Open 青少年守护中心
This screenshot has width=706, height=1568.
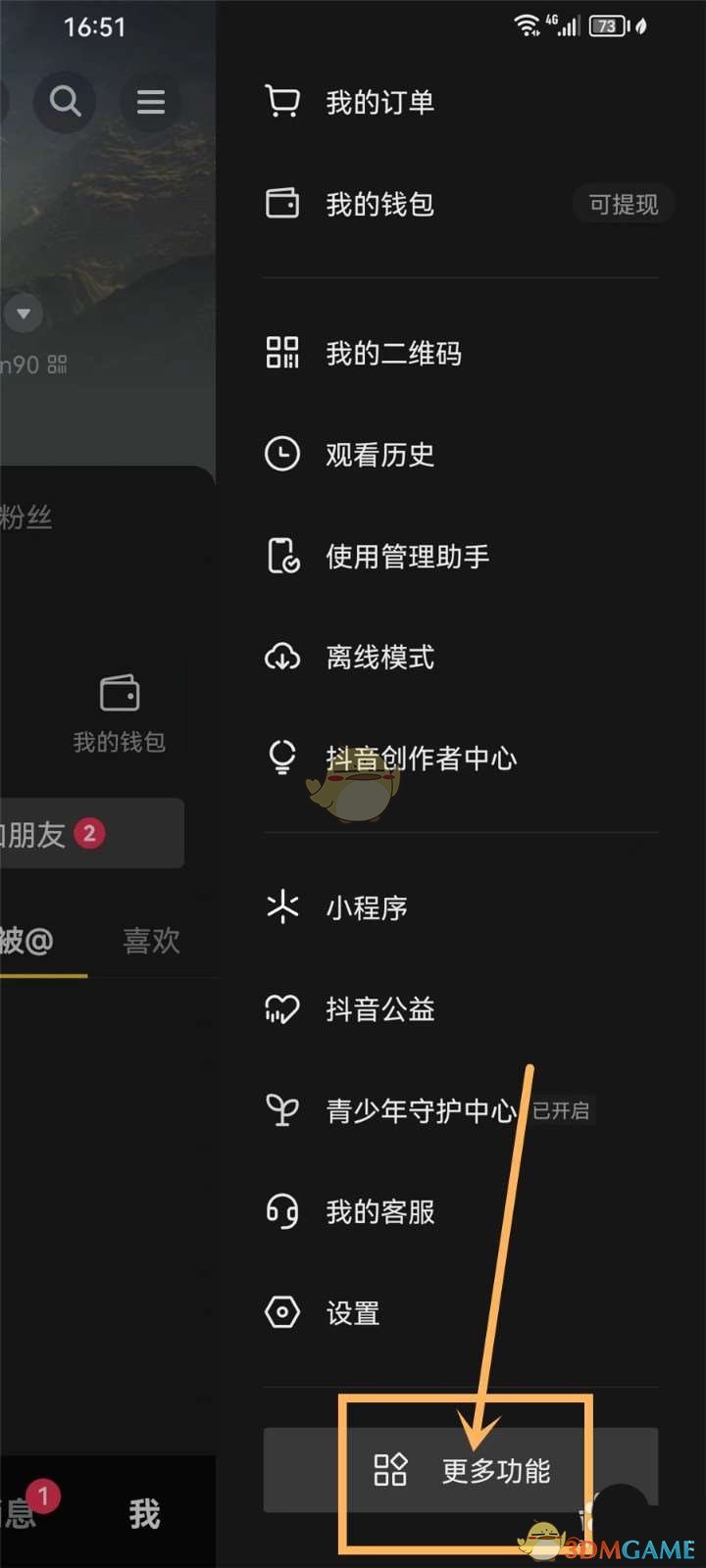click(x=420, y=1110)
